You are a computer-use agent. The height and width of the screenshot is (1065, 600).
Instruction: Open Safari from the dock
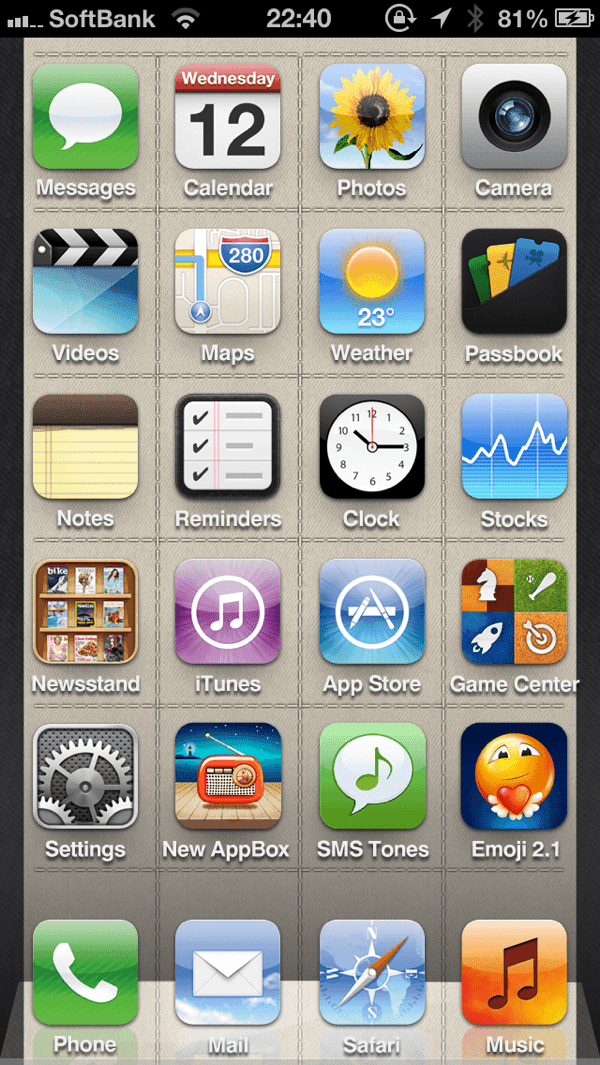pos(371,973)
